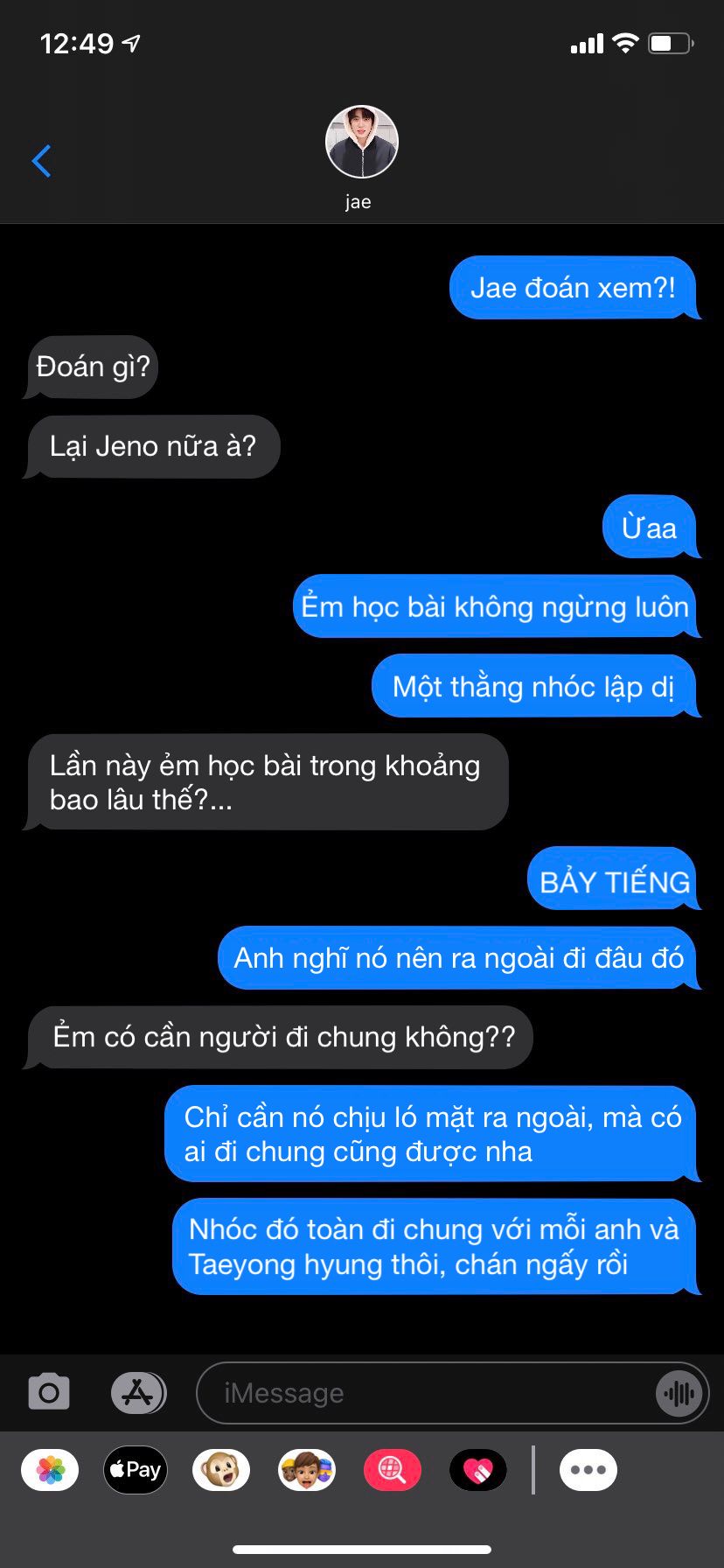Open Apple Pay in the app drawer
Viewport: 724px width, 1568px height.
tap(136, 1470)
